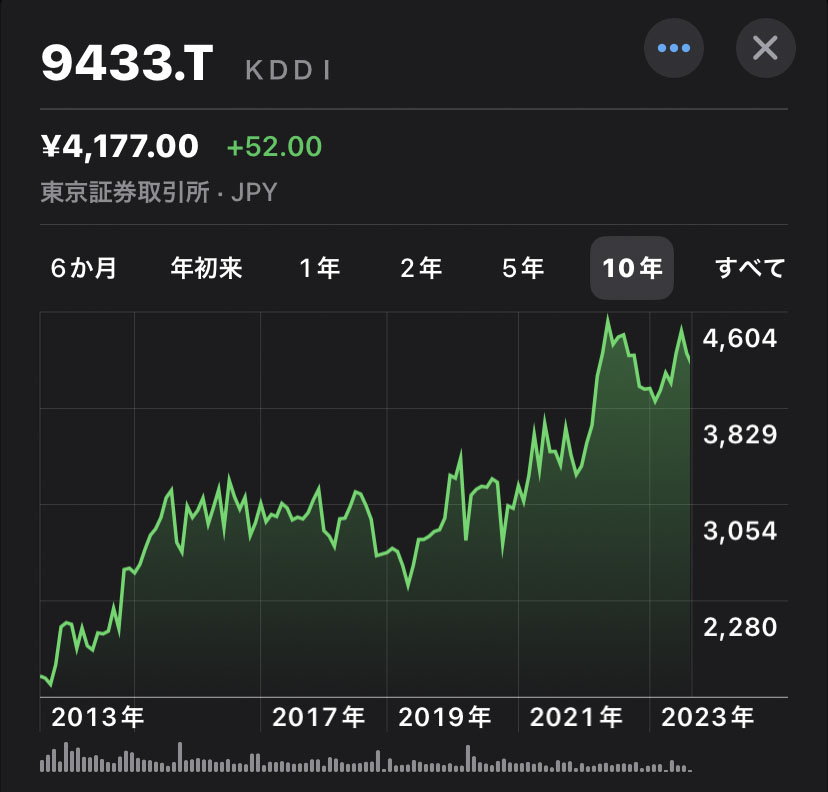The image size is (828, 792).
Task: Open the three-dot more options menu
Action: click(674, 48)
